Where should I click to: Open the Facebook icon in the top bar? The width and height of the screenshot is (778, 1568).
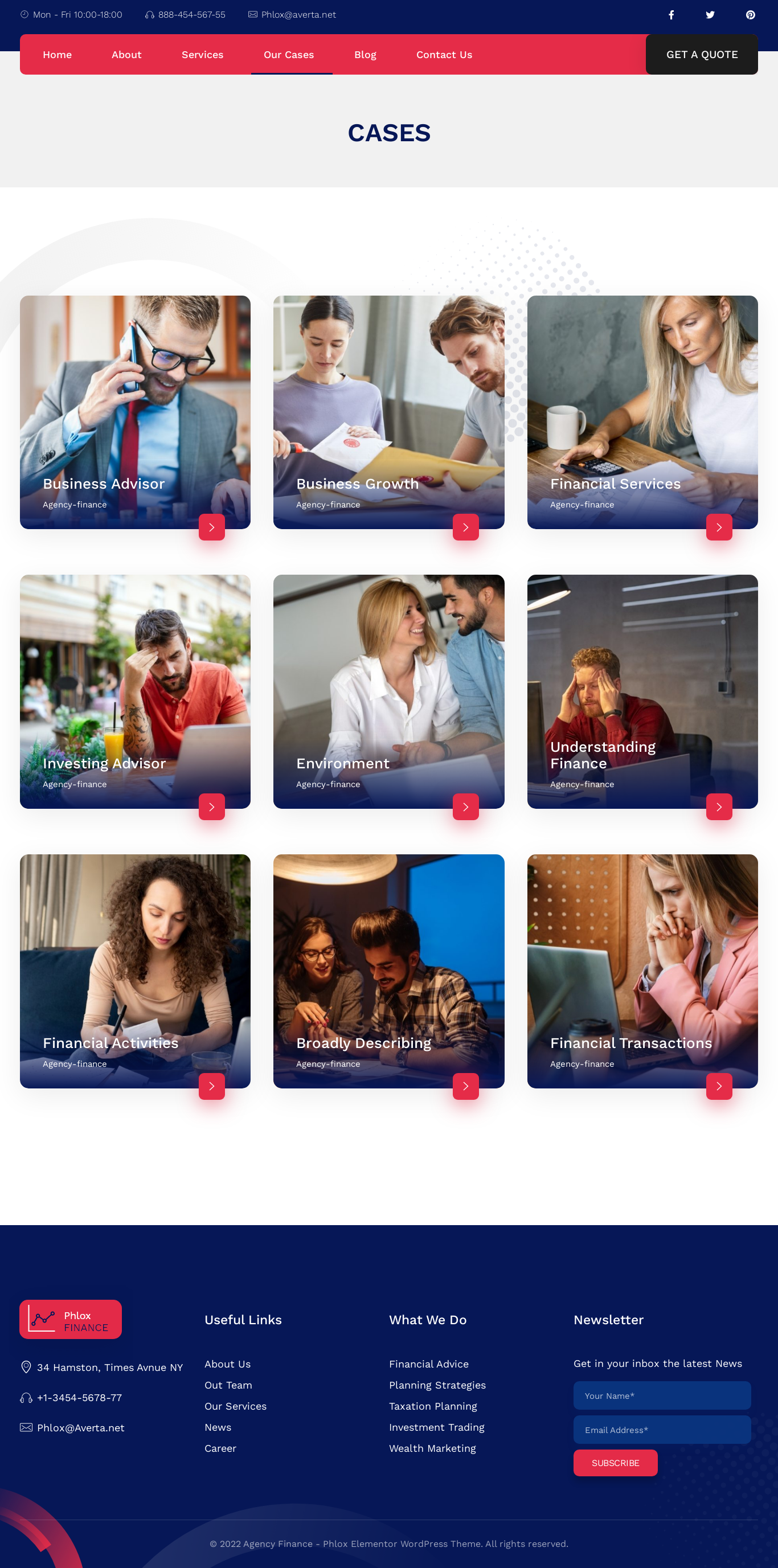[x=671, y=15]
